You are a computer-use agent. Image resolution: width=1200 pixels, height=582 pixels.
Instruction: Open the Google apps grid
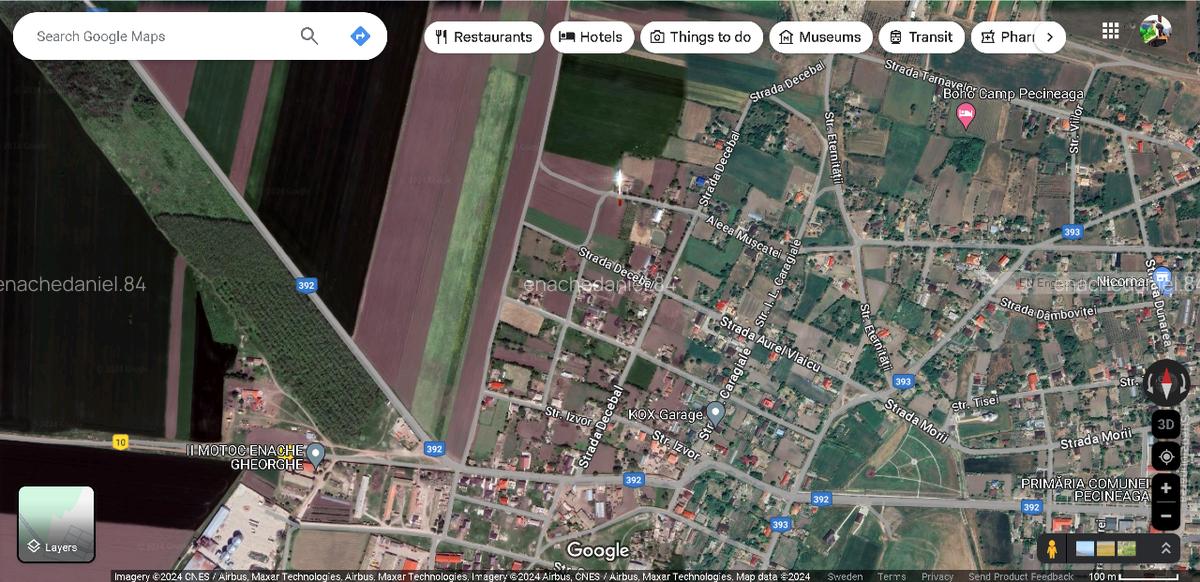click(x=1110, y=30)
